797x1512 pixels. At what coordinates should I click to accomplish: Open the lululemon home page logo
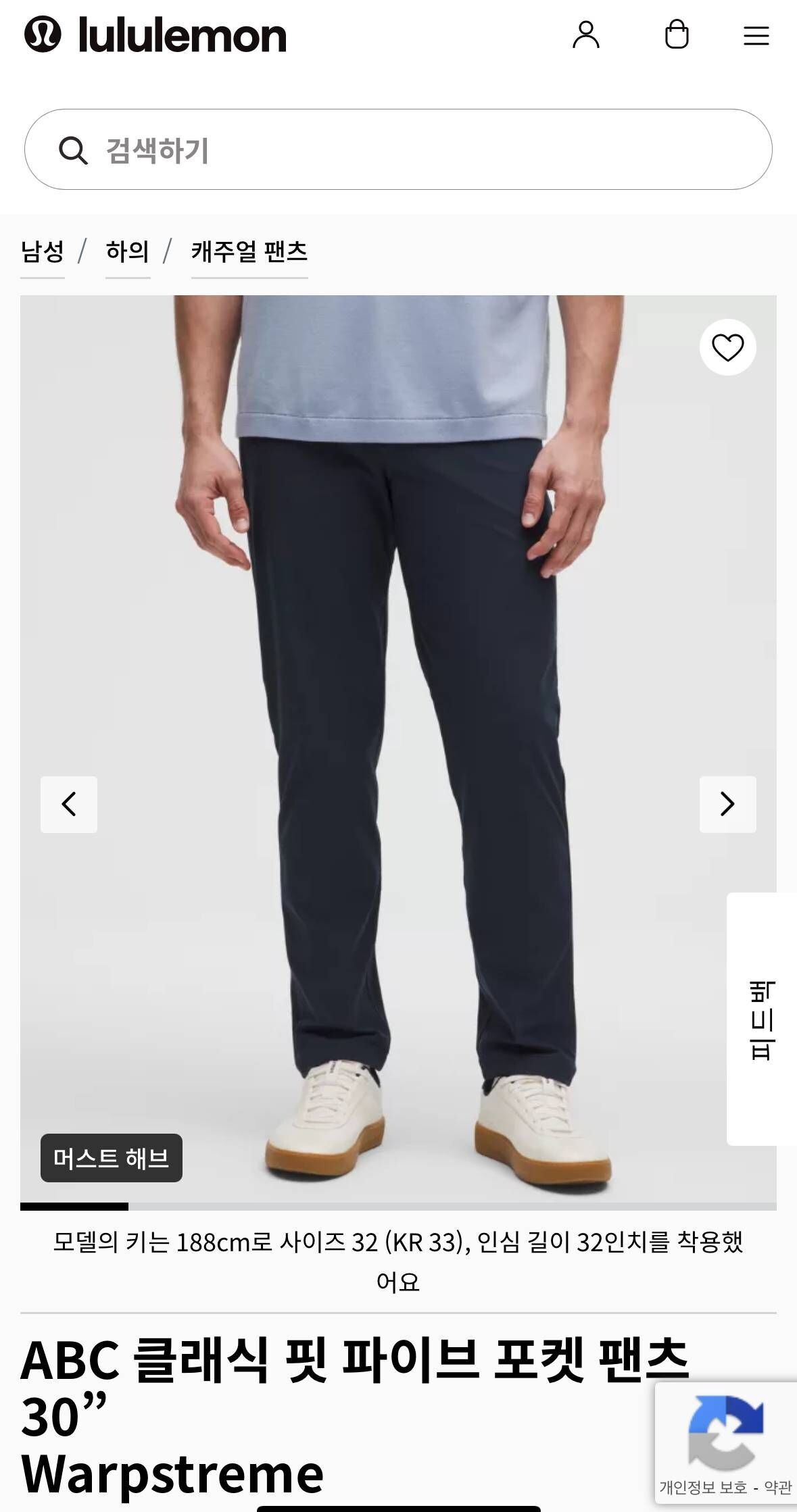pos(155,35)
